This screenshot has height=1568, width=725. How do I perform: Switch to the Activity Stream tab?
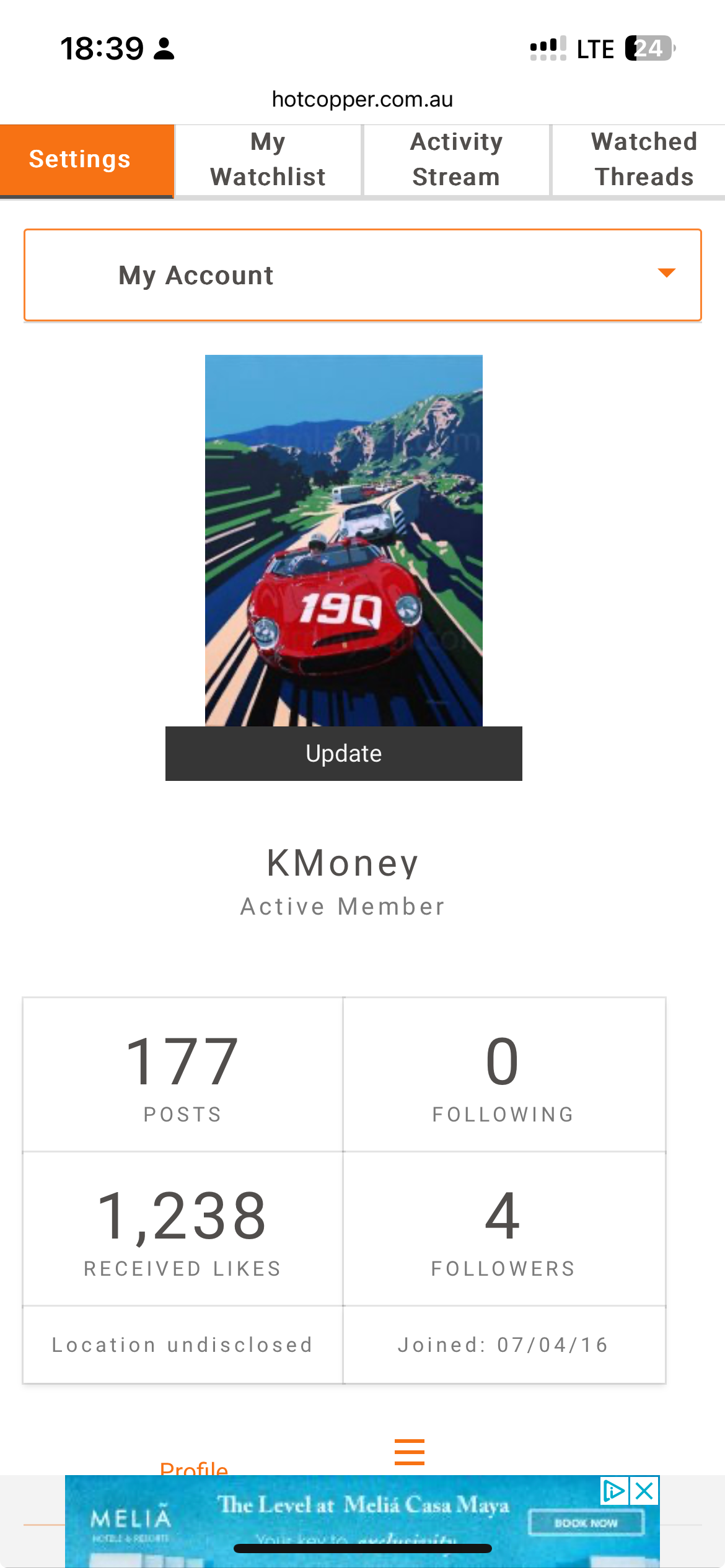(456, 160)
